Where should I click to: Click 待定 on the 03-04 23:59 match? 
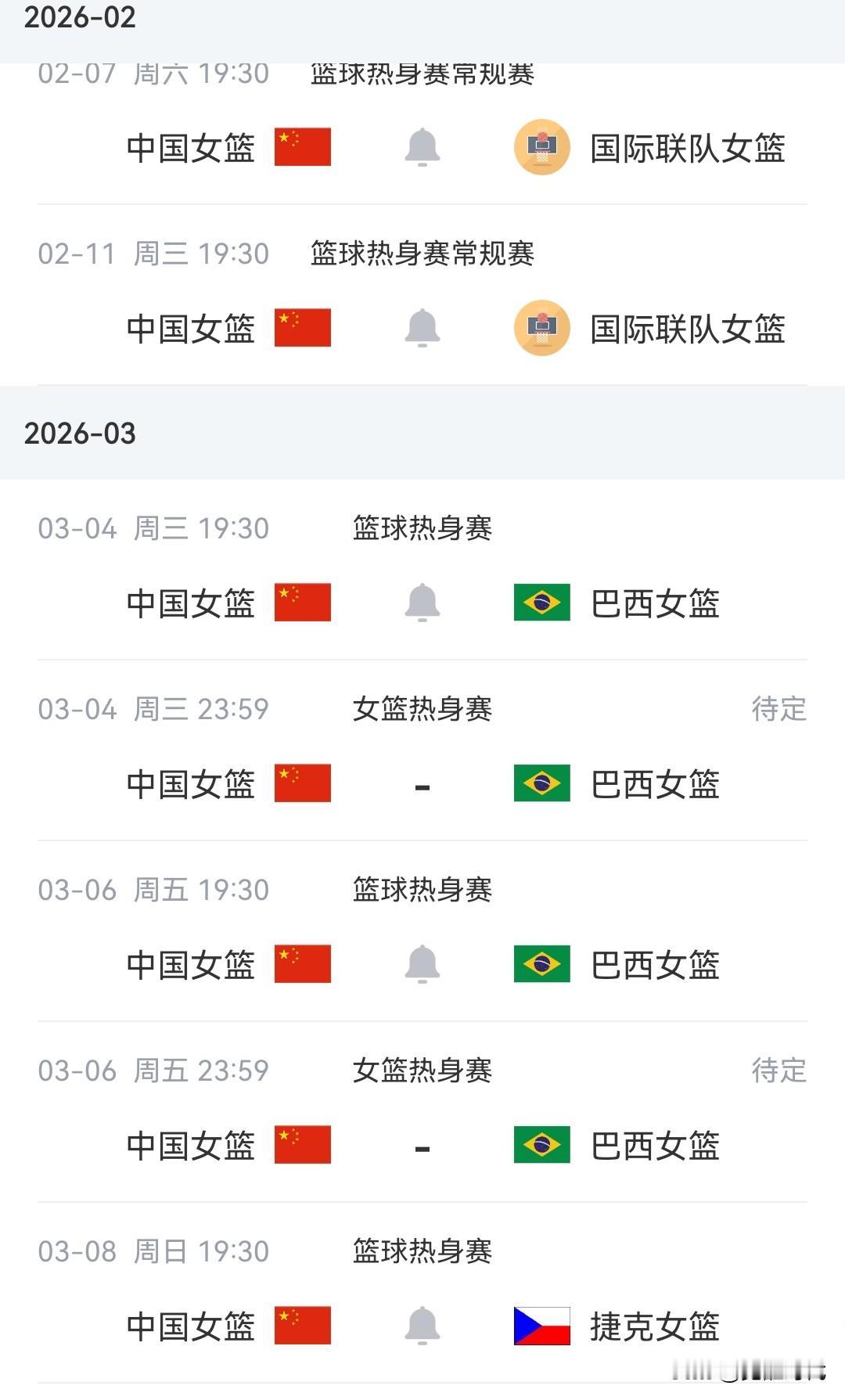coord(779,709)
